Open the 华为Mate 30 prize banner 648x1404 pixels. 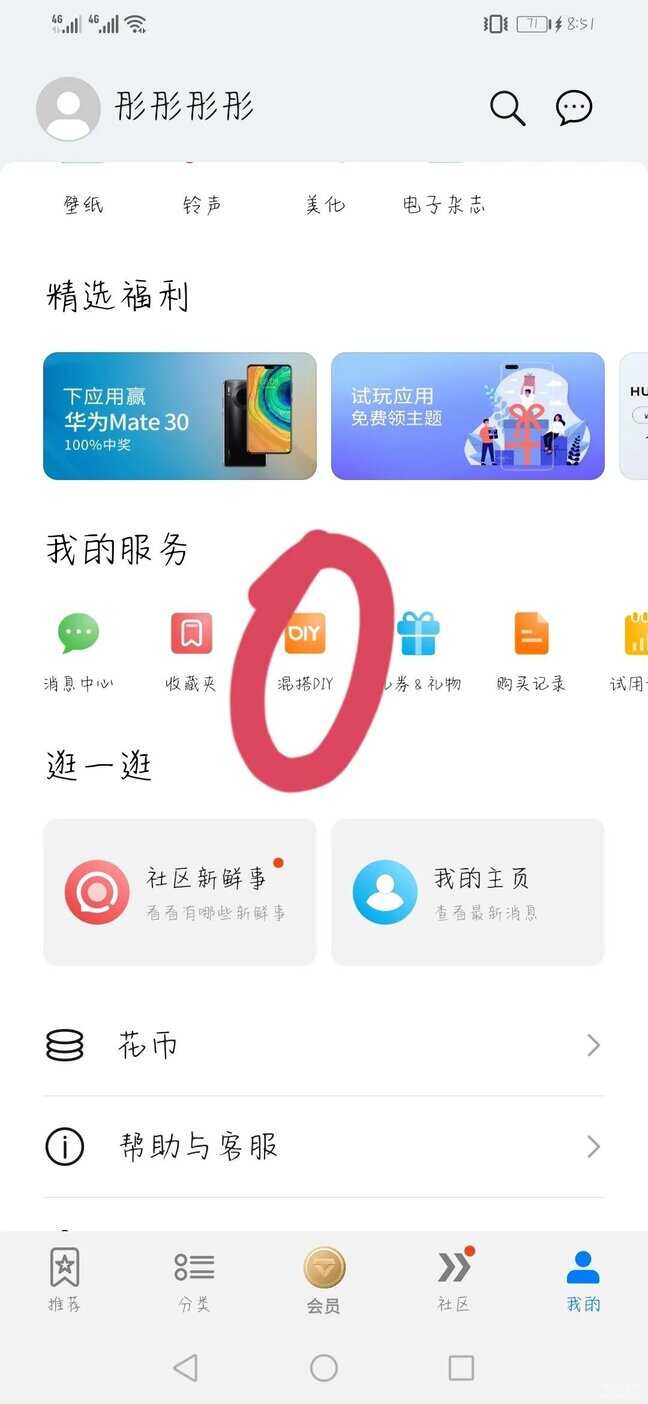pyautogui.click(x=180, y=416)
